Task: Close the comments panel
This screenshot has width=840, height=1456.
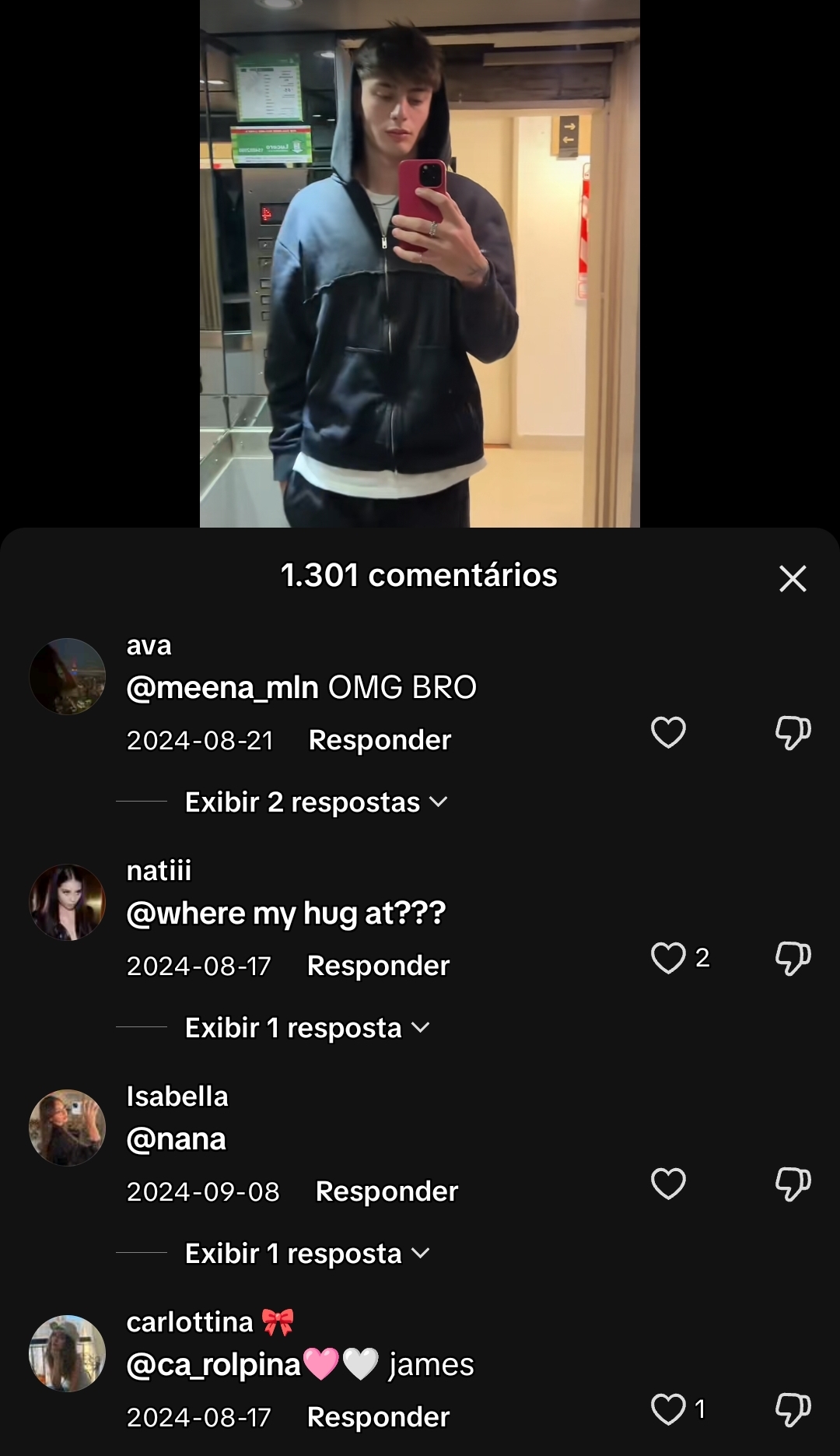Action: 793,578
